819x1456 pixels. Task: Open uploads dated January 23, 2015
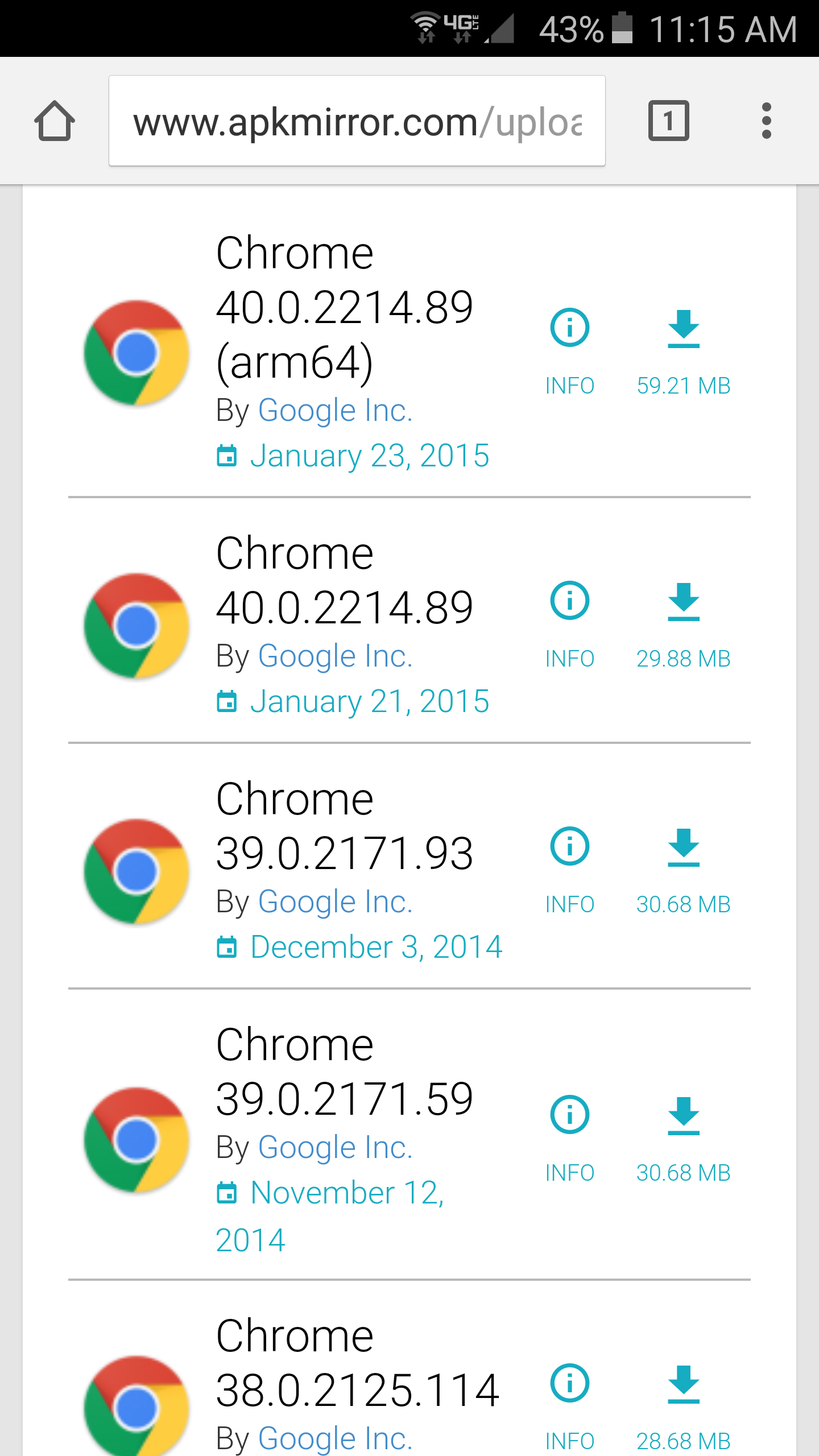369,456
